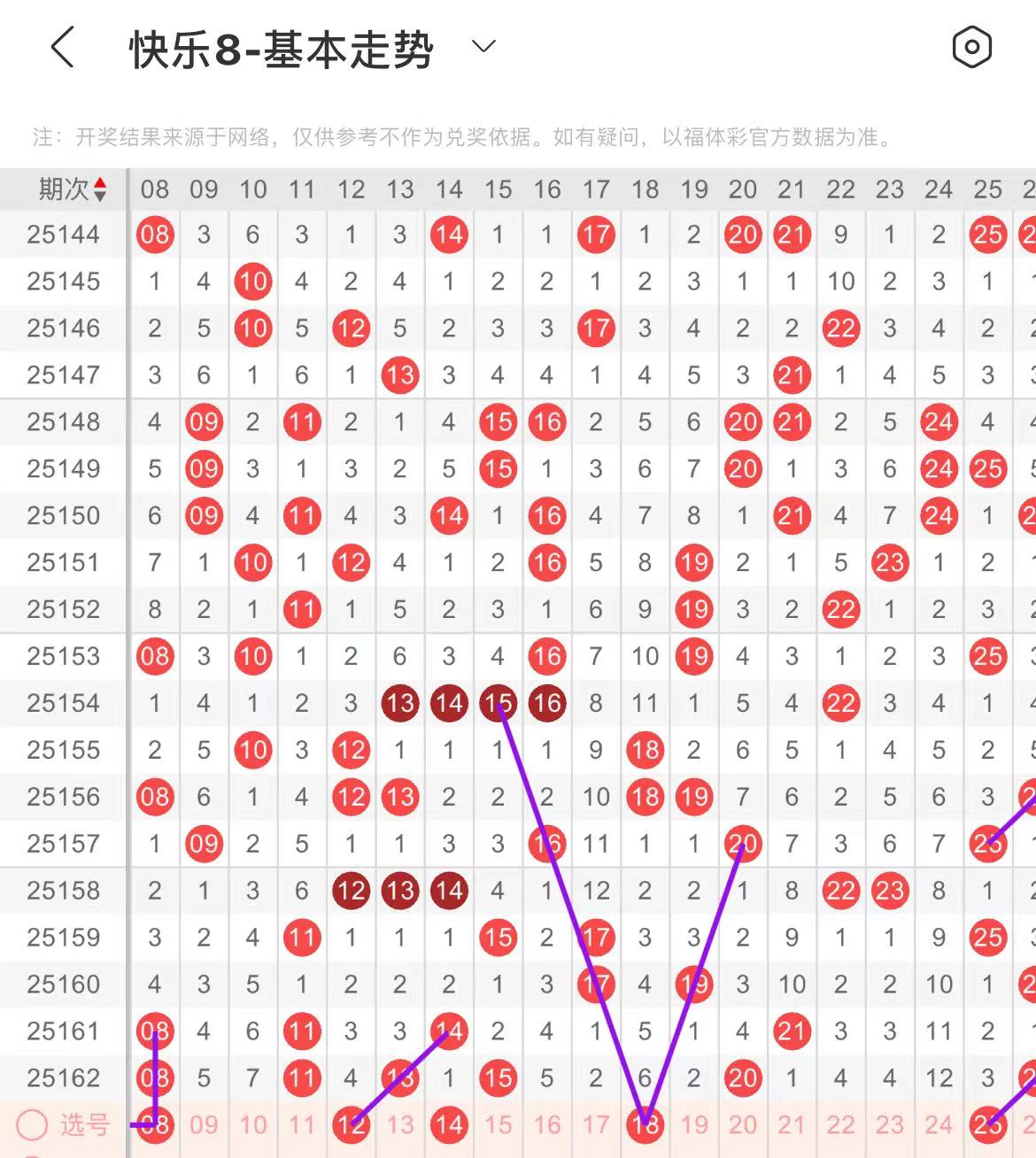Remove number 18 from the 选号 row

pos(646,1124)
